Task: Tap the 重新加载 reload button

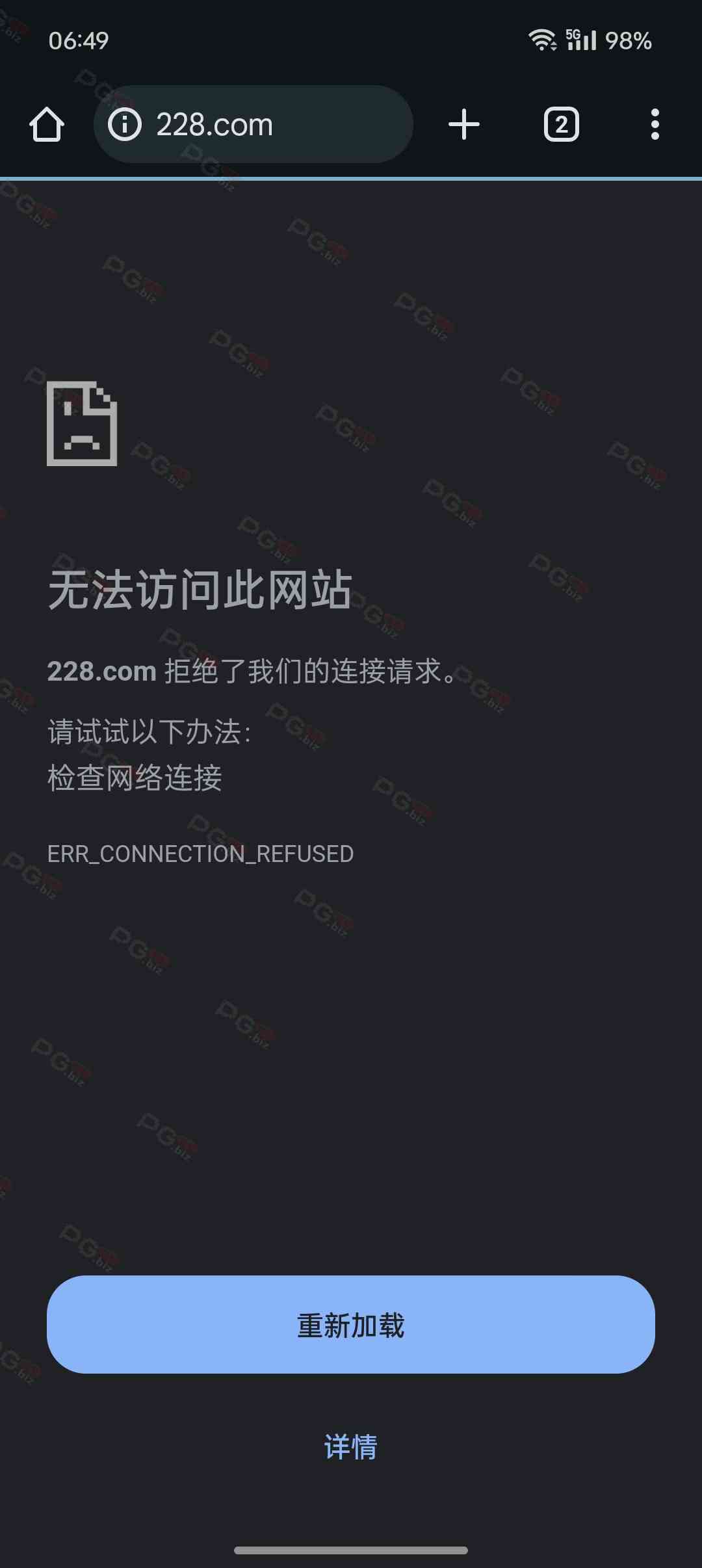Action: [351, 1325]
